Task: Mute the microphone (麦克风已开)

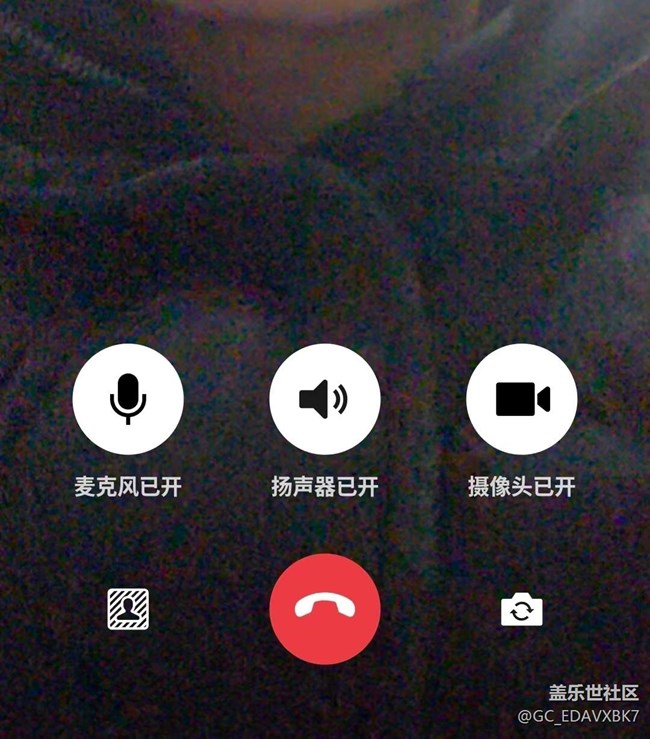Action: [128, 399]
